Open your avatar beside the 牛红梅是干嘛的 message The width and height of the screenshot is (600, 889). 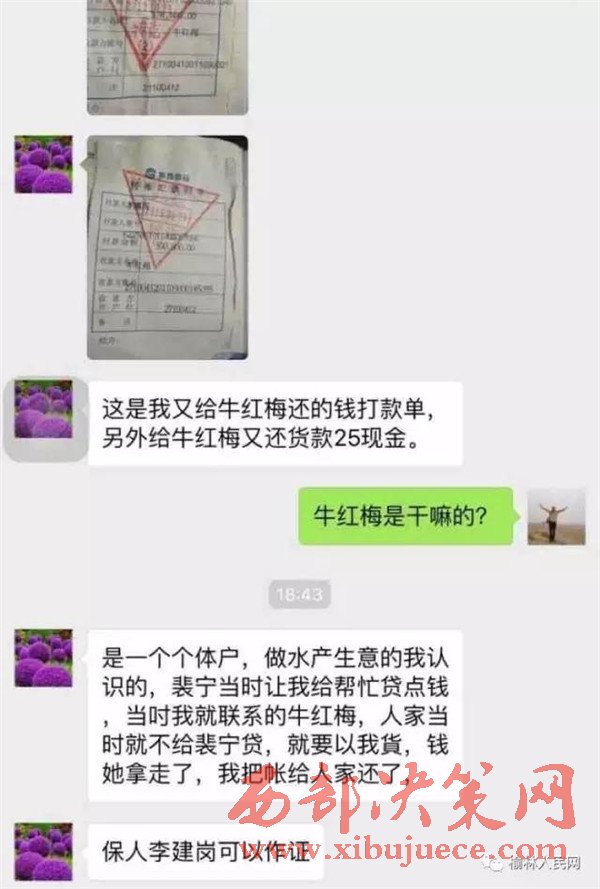coord(556,516)
